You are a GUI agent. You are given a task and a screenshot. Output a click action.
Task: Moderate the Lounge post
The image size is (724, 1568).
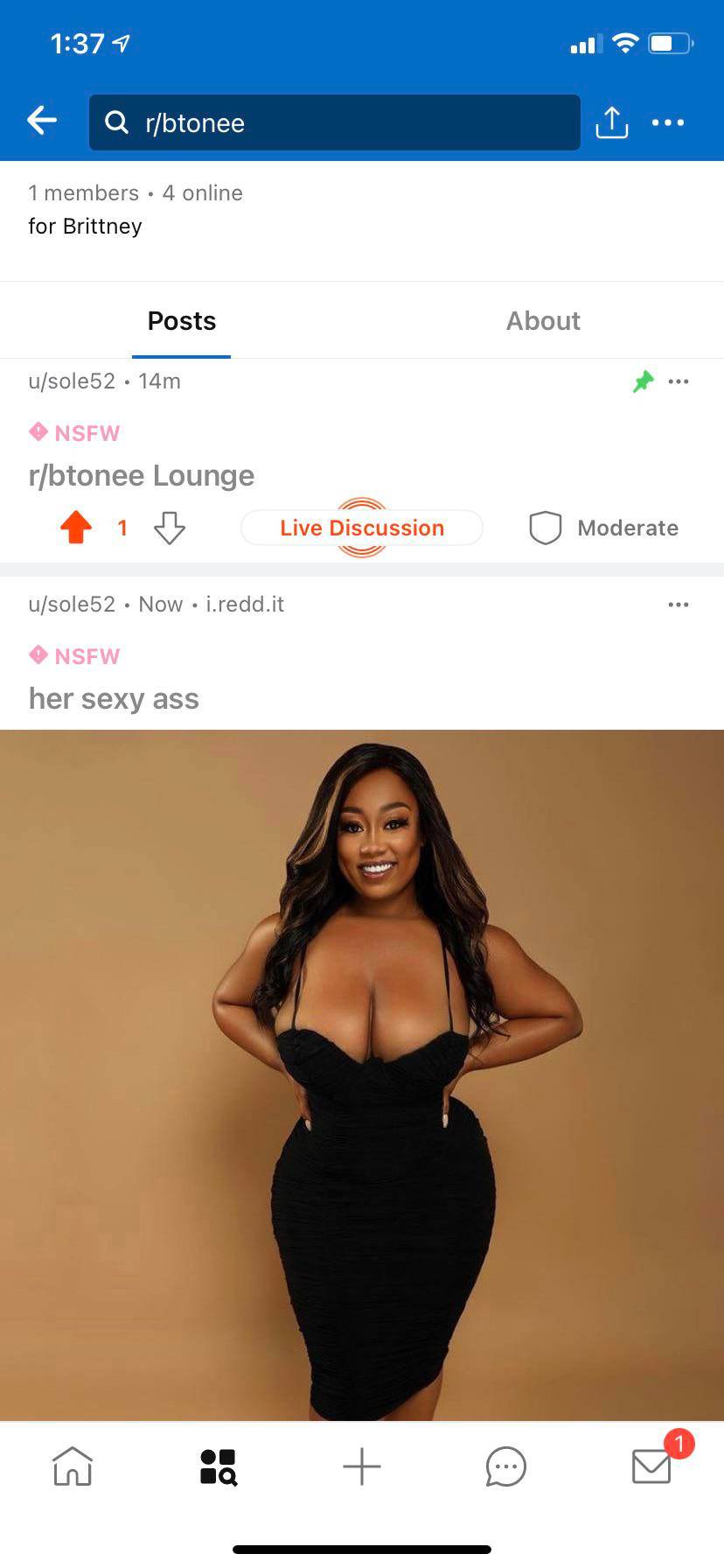coord(604,528)
